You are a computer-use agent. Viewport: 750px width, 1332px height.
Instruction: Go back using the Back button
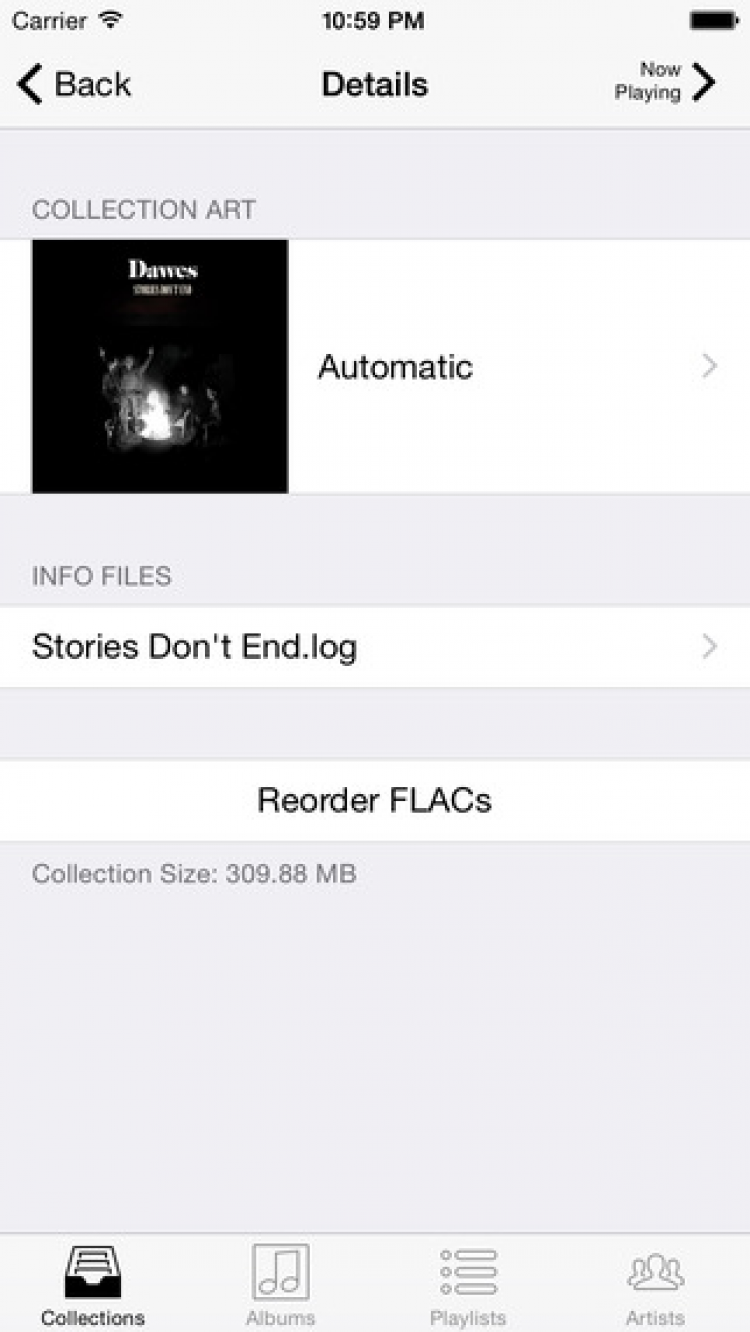[x=74, y=85]
